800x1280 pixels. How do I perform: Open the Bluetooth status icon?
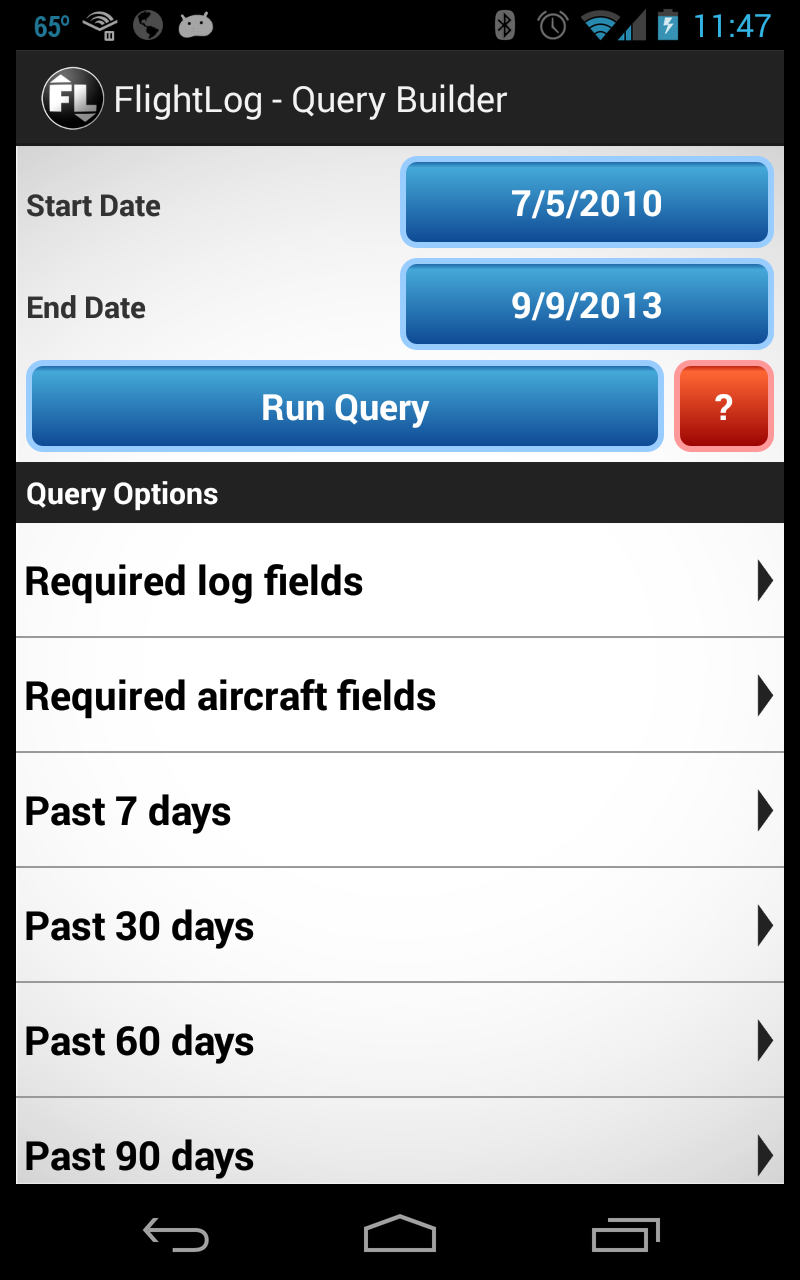point(505,26)
